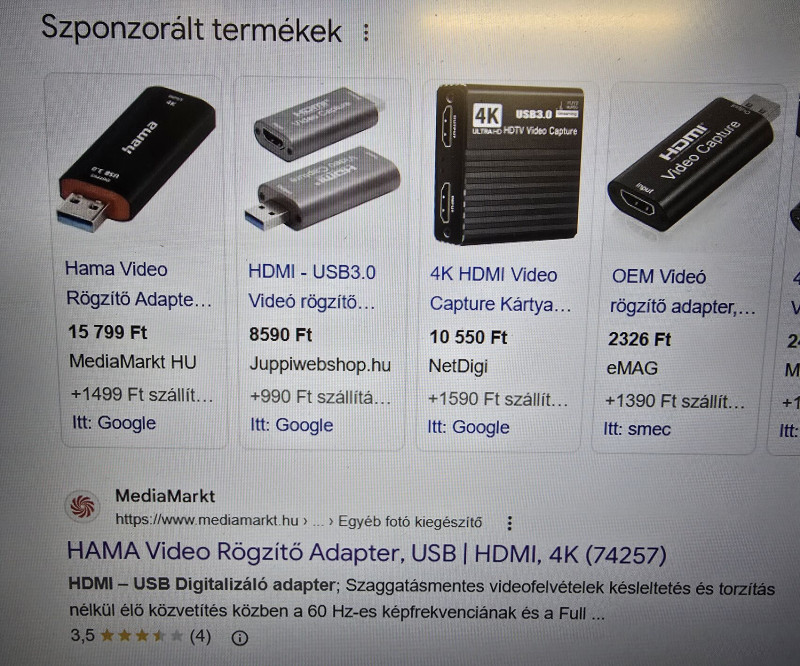Open the HAMA Video Rögzítő Adapter result link
The width and height of the screenshot is (800, 666).
point(366,553)
